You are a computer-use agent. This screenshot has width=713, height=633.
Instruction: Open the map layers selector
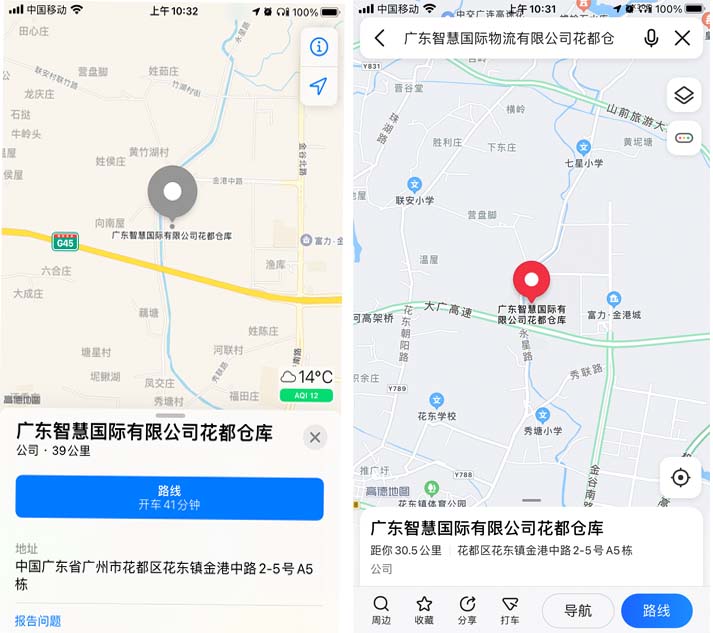(684, 96)
